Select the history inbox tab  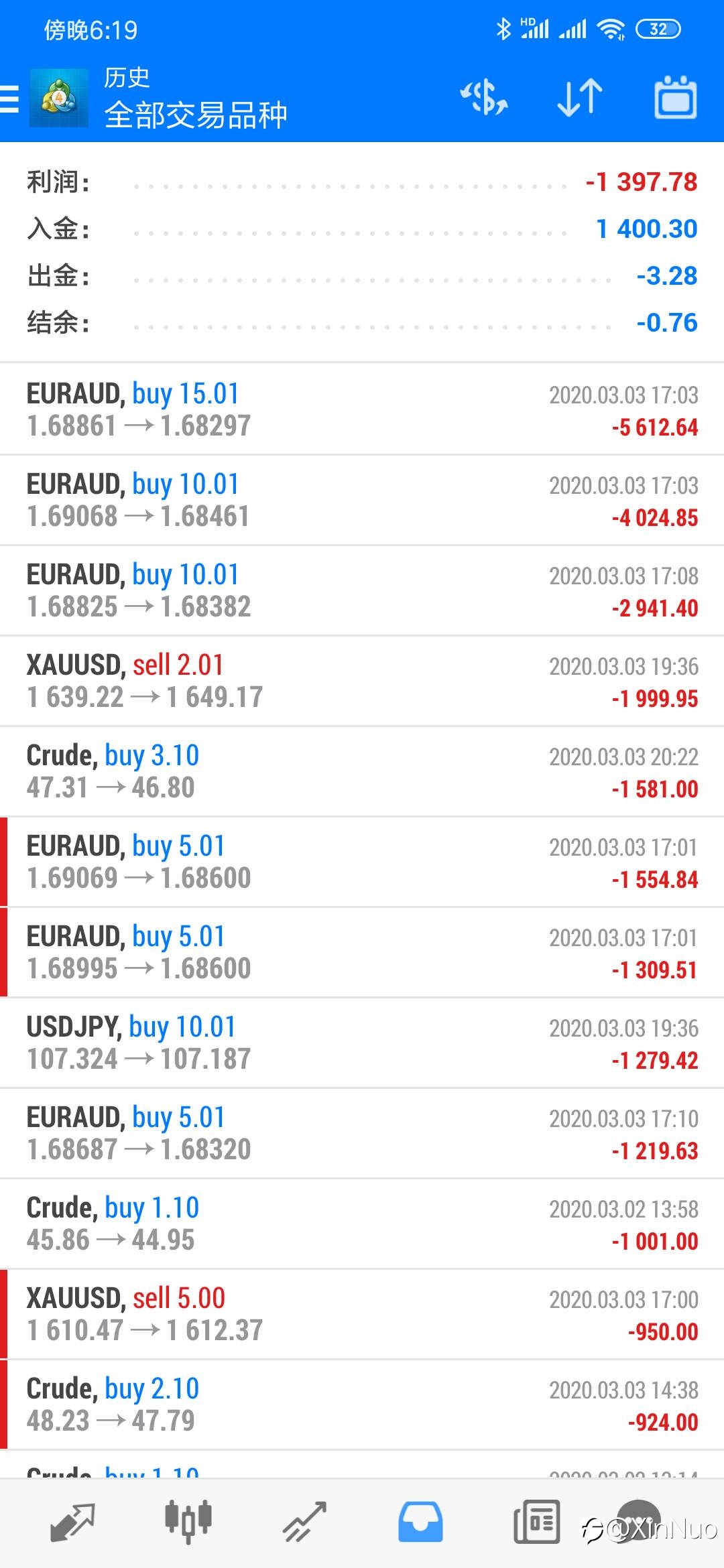420,1521
